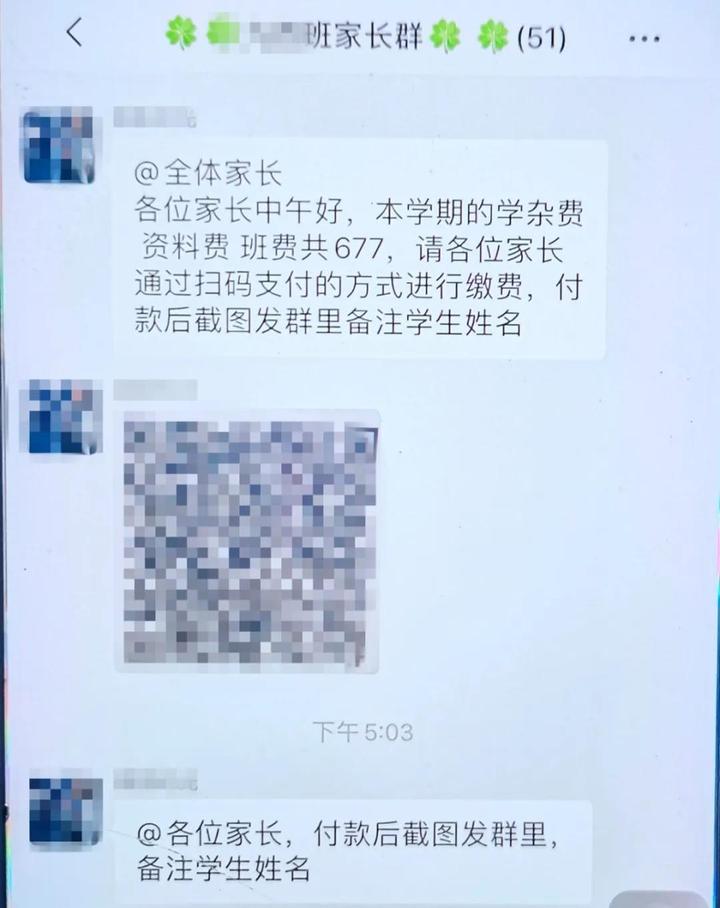Open the pixelated image message in chat
Screen dimensions: 720x908
tap(250, 541)
